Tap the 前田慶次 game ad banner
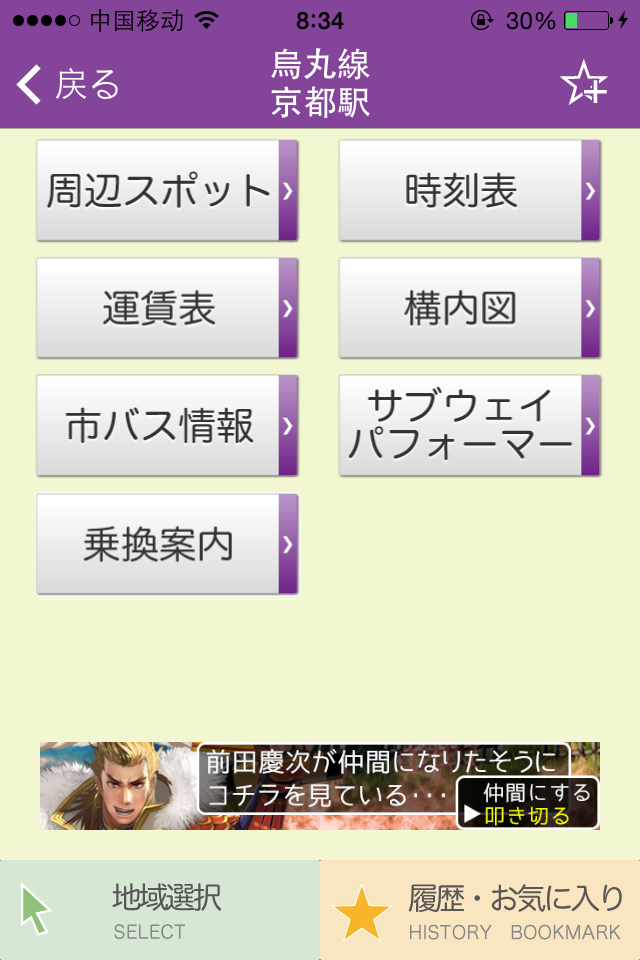Viewport: 640px width, 960px height. 320,786
